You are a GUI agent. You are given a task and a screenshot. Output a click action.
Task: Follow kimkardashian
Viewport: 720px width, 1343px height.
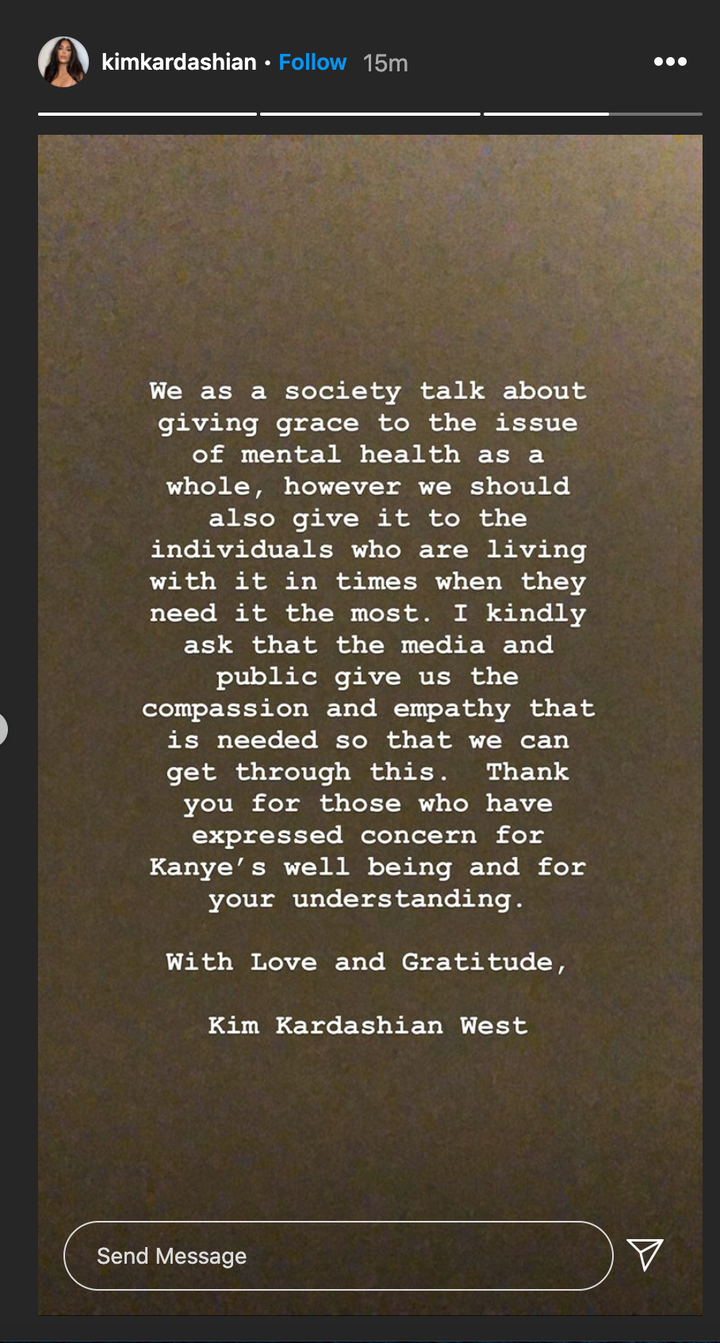click(x=312, y=62)
